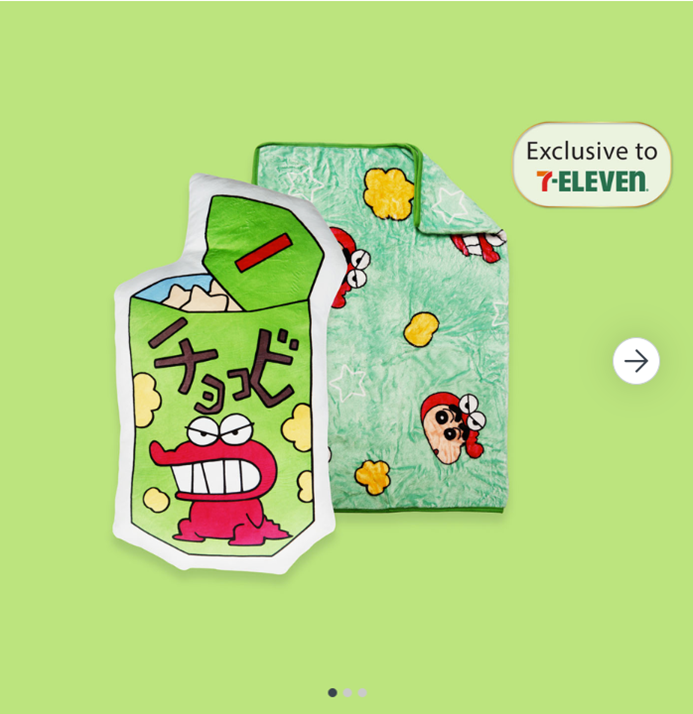The height and width of the screenshot is (714, 693).
Task: Jump to the third carousel page dot
Action: point(362,692)
